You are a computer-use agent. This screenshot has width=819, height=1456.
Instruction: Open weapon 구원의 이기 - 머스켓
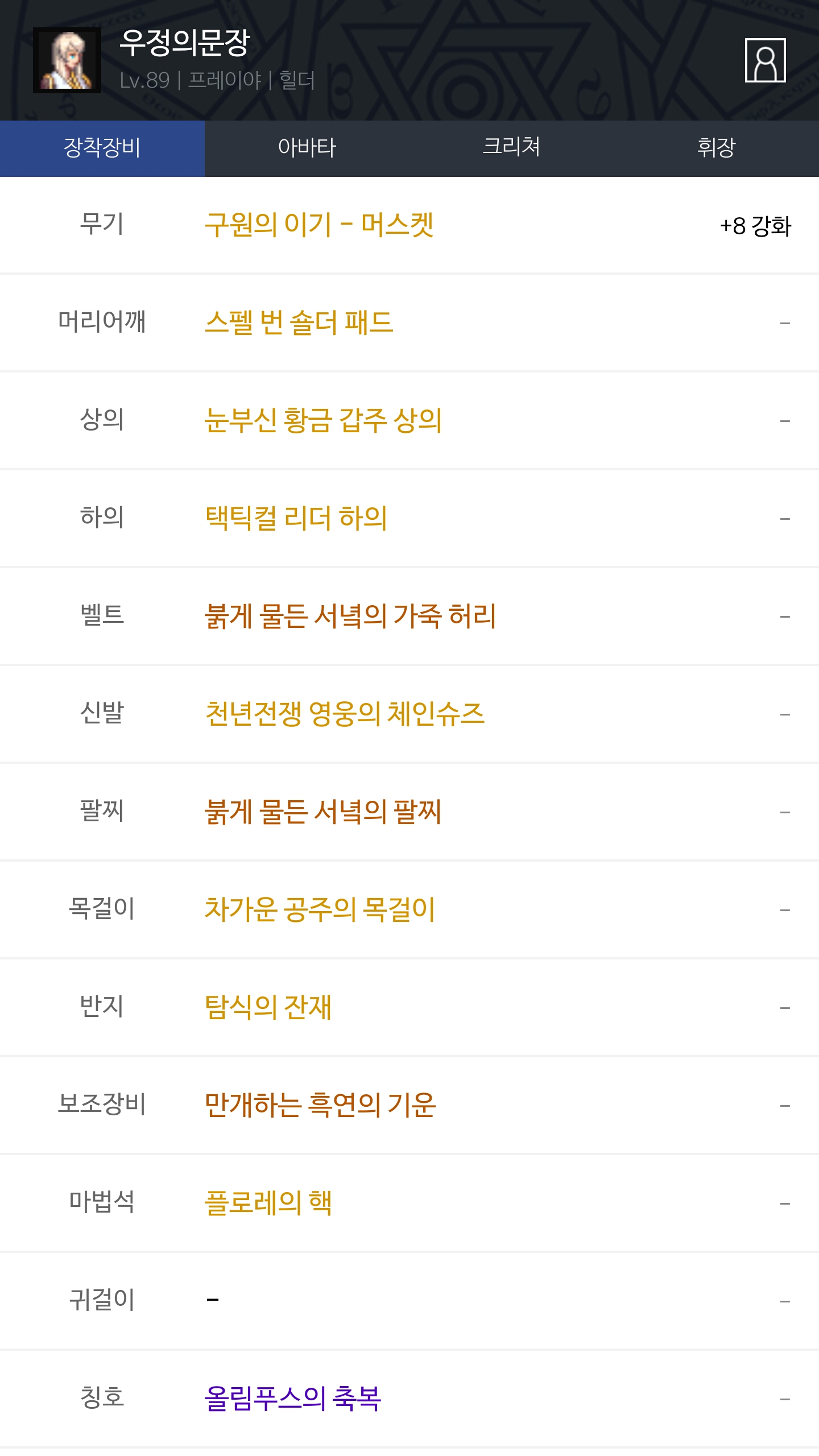tap(319, 225)
